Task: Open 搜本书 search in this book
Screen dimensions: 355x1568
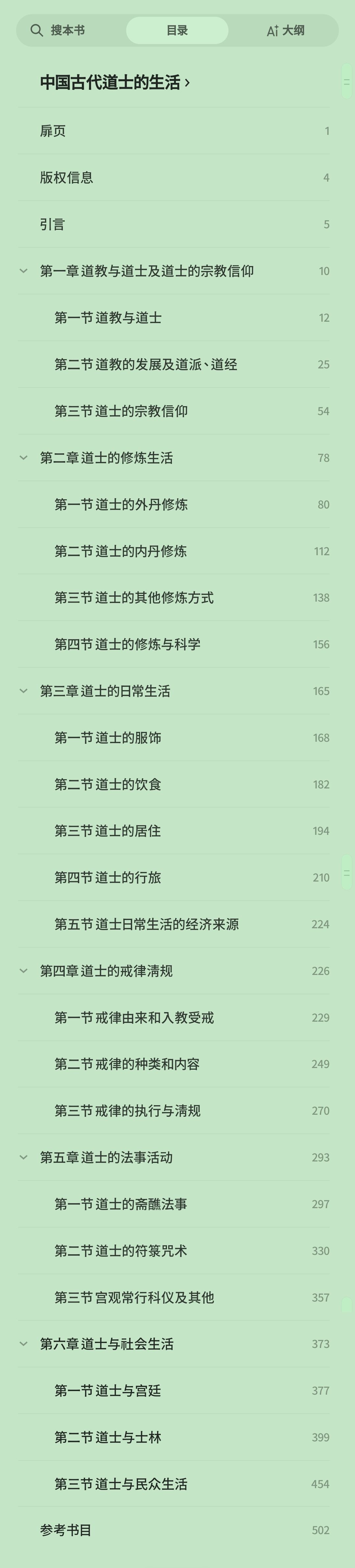Action: tap(58, 31)
